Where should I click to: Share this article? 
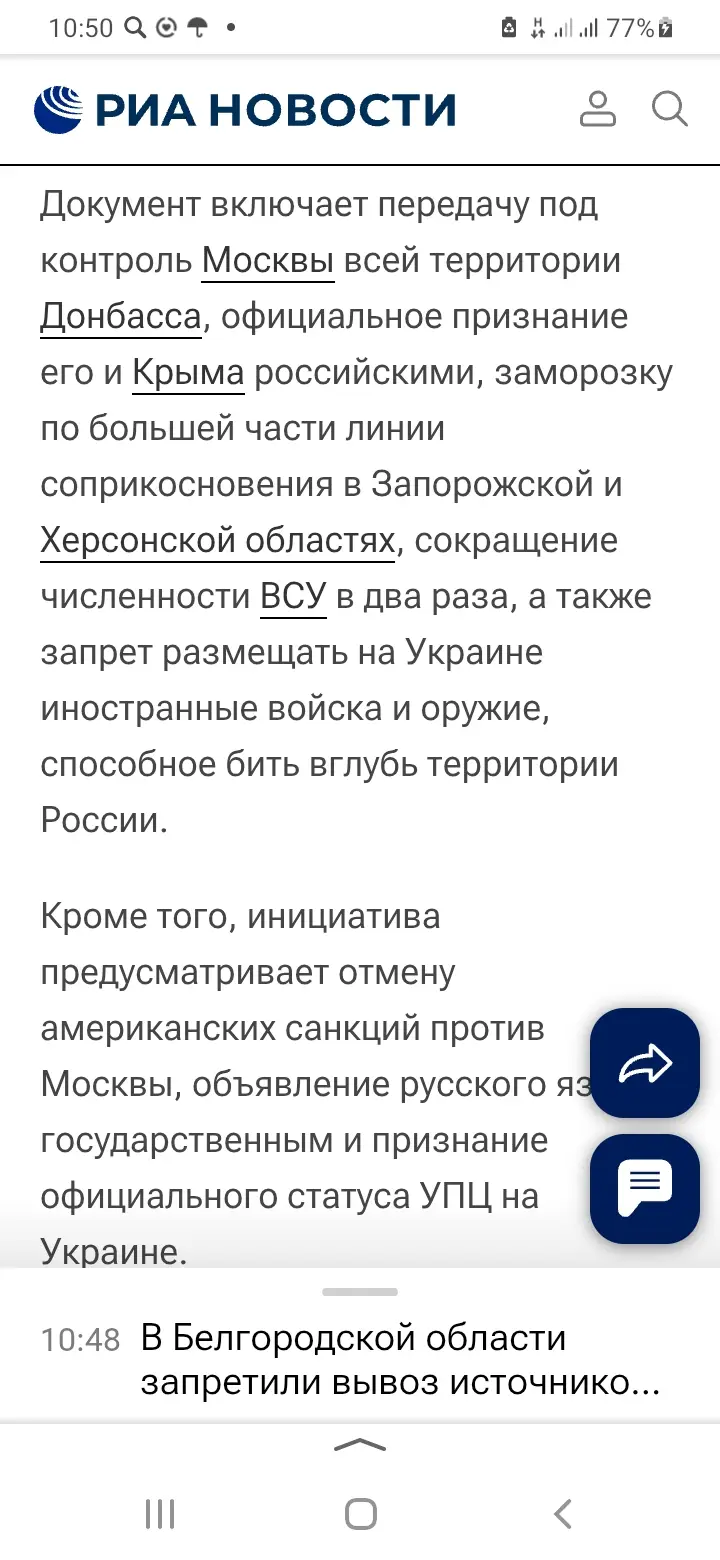click(644, 1063)
